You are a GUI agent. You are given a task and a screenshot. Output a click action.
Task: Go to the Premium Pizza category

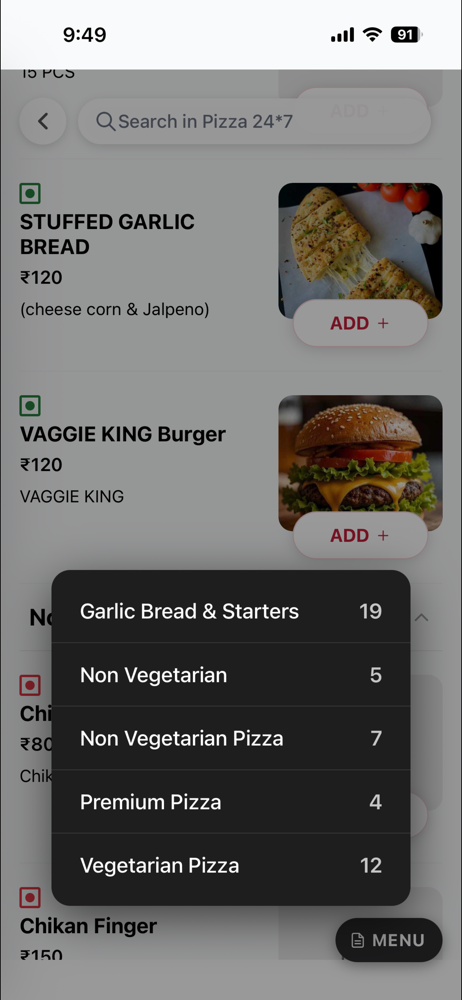[x=230, y=802]
